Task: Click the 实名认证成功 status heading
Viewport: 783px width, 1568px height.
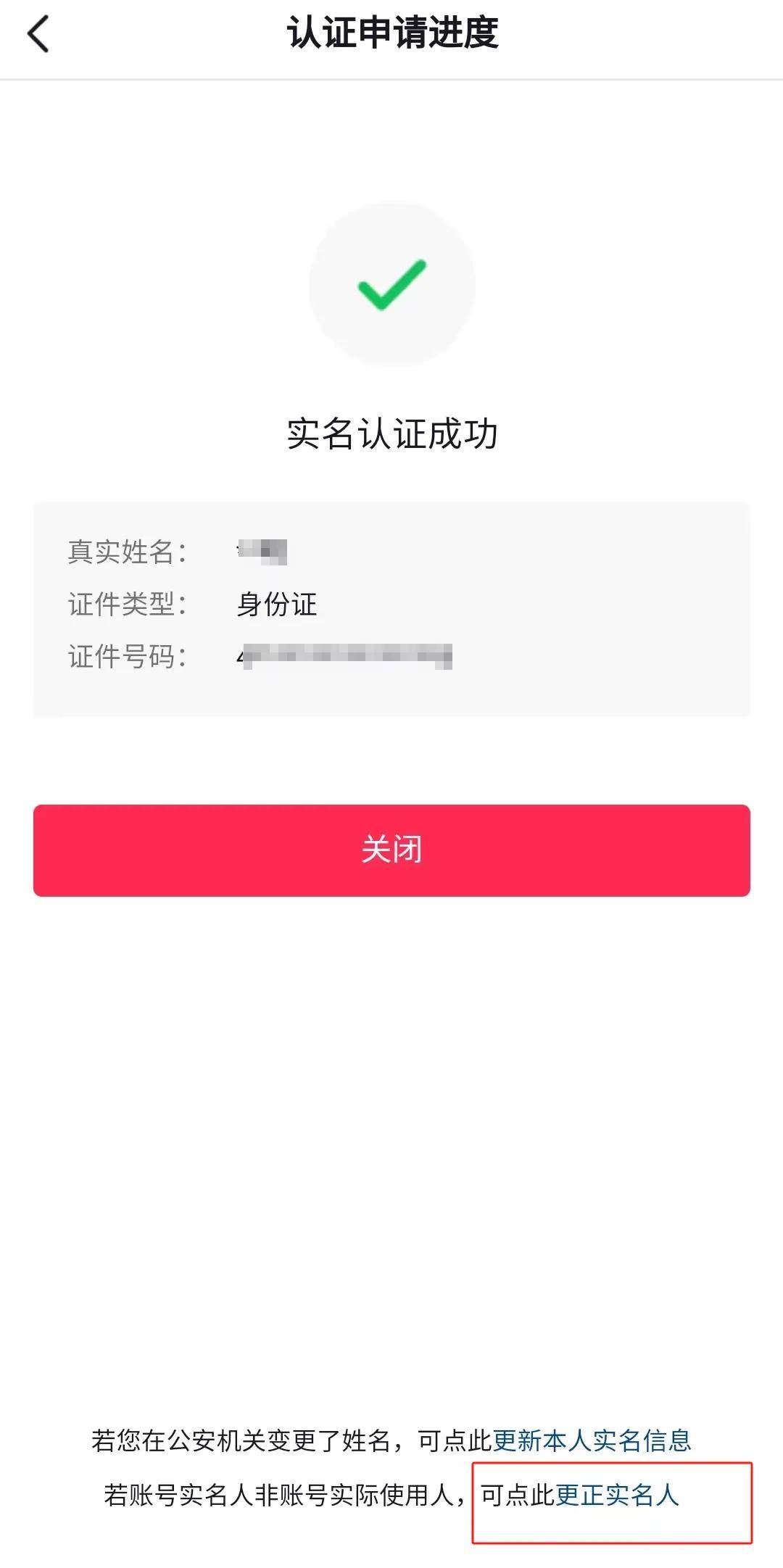Action: (391, 431)
